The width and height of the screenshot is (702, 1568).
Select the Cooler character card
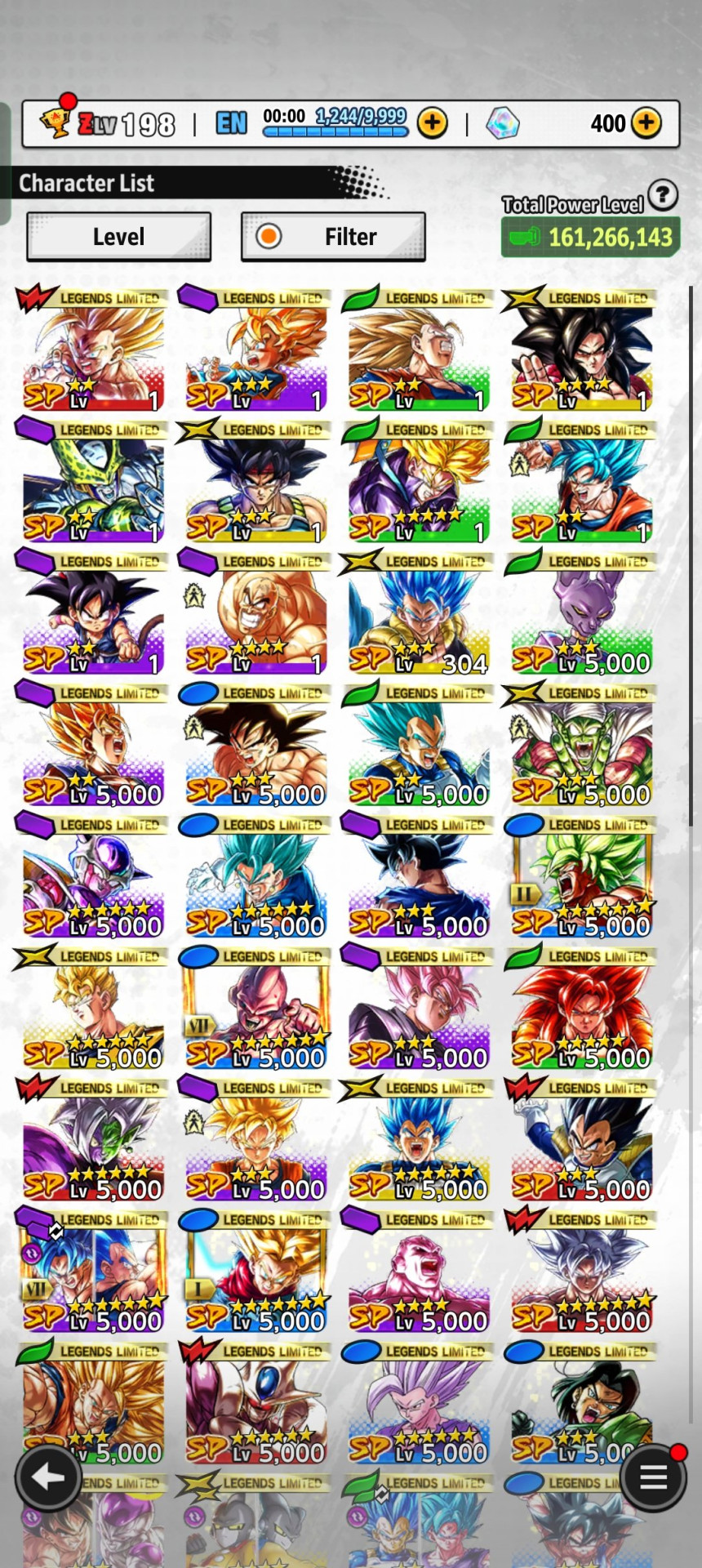click(x=255, y=1401)
